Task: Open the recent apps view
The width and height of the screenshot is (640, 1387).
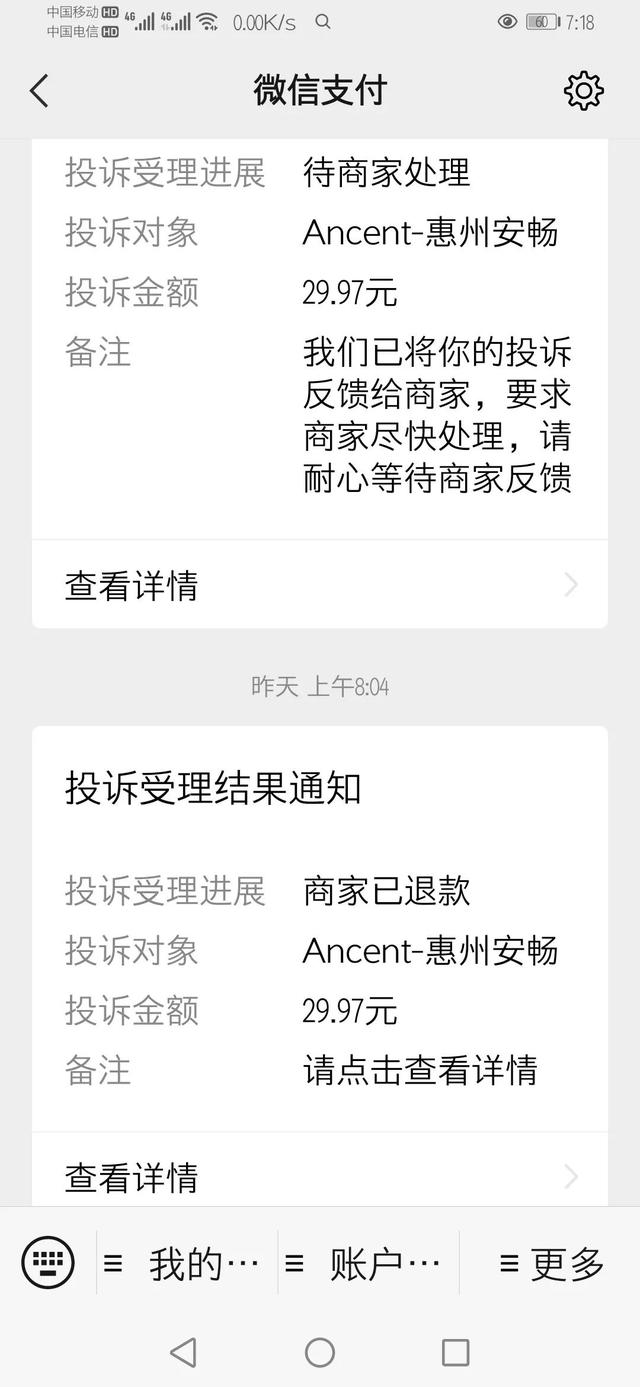Action: click(x=455, y=1352)
